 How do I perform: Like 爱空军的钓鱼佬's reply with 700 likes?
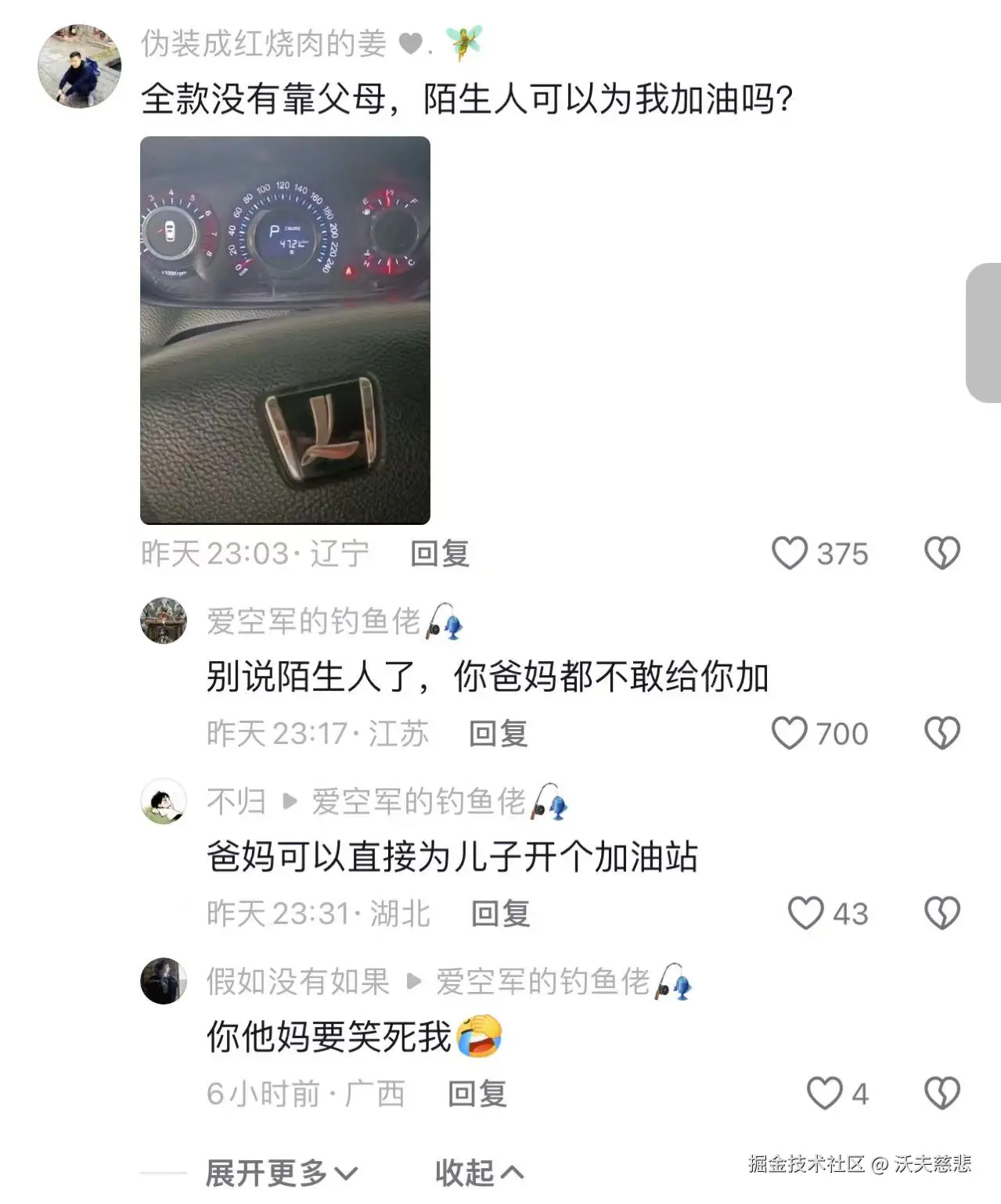click(x=790, y=733)
